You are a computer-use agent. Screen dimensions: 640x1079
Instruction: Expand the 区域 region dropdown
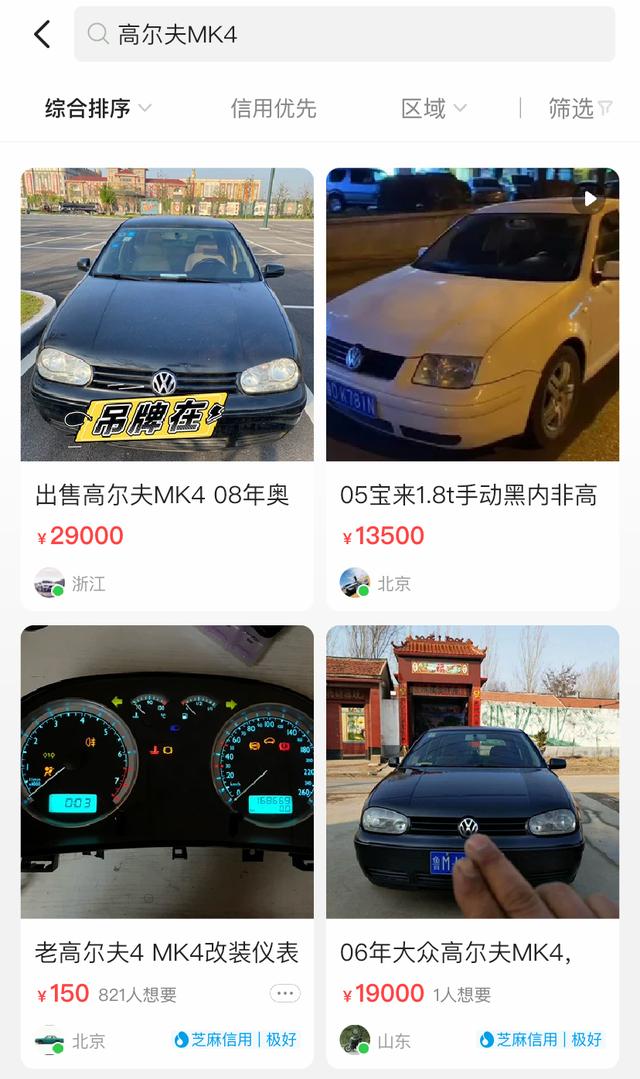click(x=433, y=108)
